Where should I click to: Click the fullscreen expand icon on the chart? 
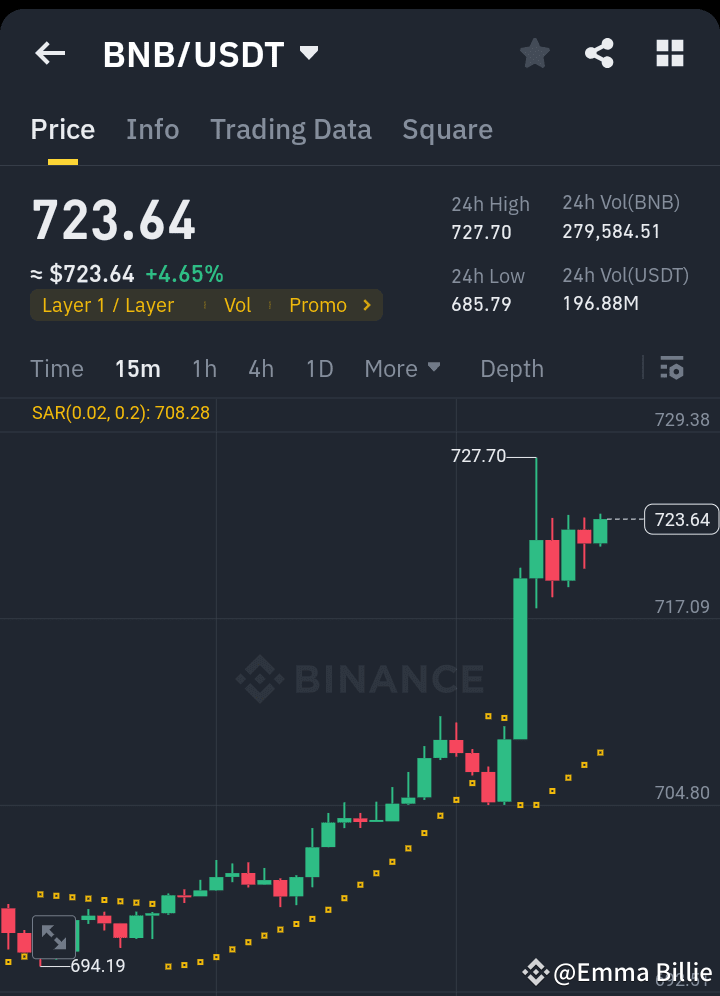tap(55, 938)
